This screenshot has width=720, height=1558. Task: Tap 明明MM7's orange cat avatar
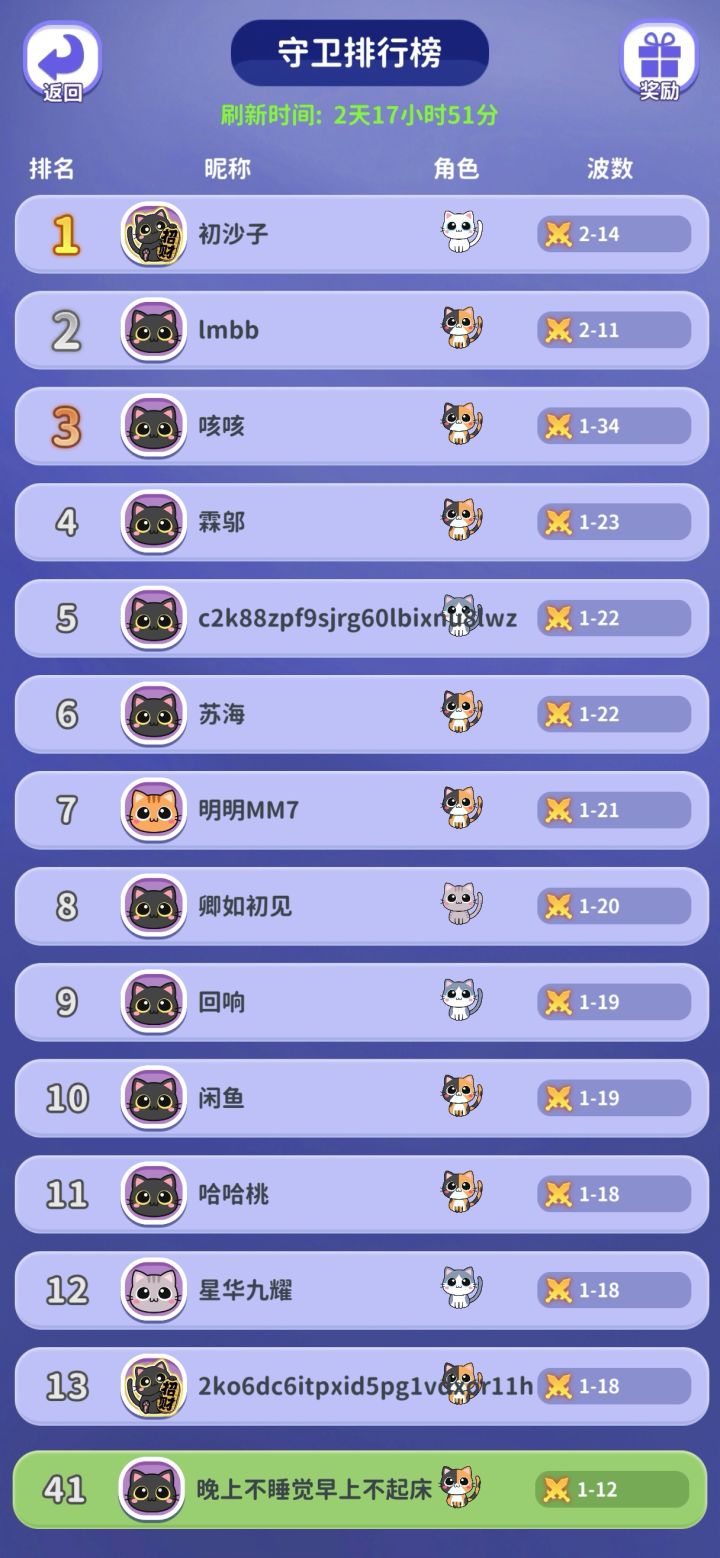pyautogui.click(x=152, y=810)
